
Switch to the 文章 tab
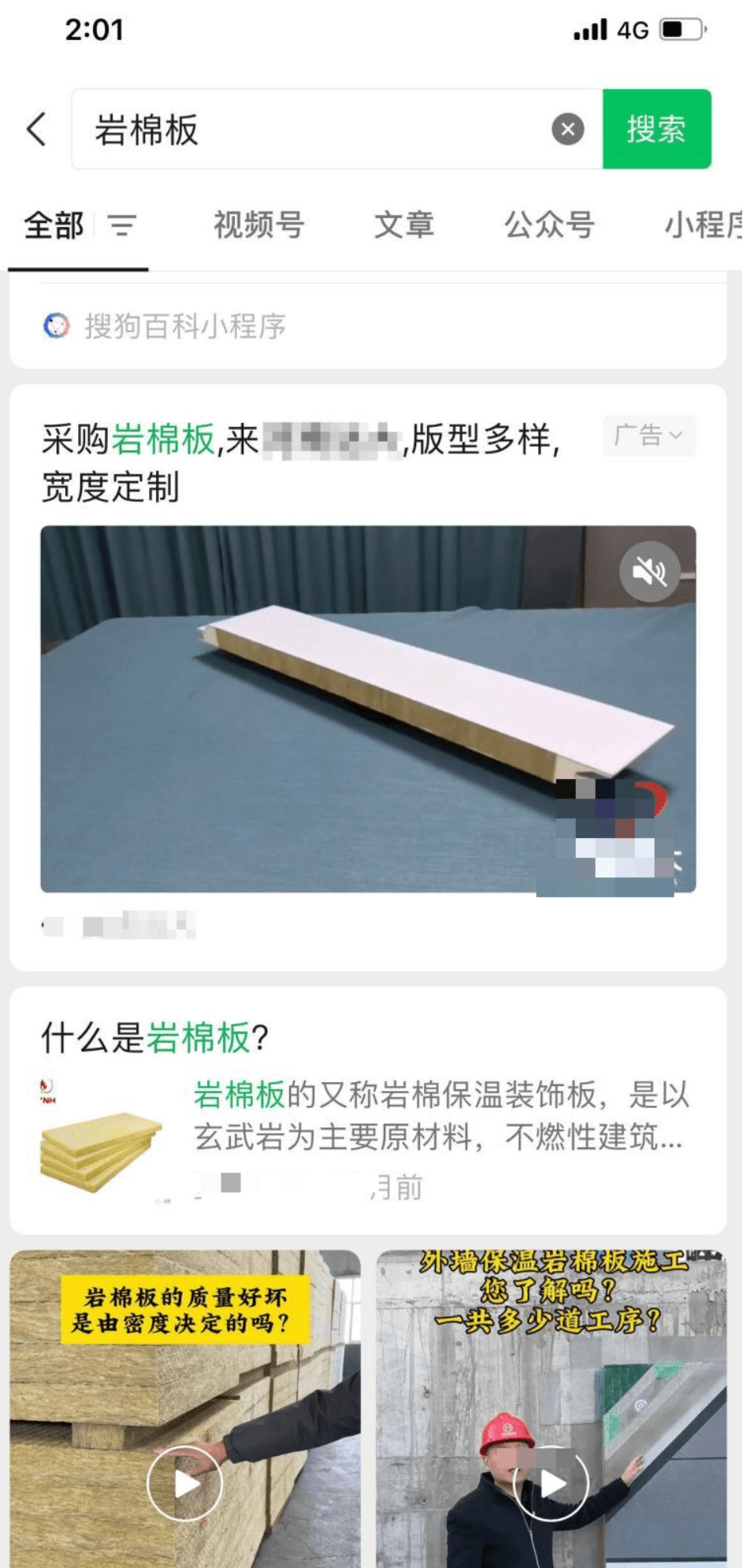click(403, 226)
